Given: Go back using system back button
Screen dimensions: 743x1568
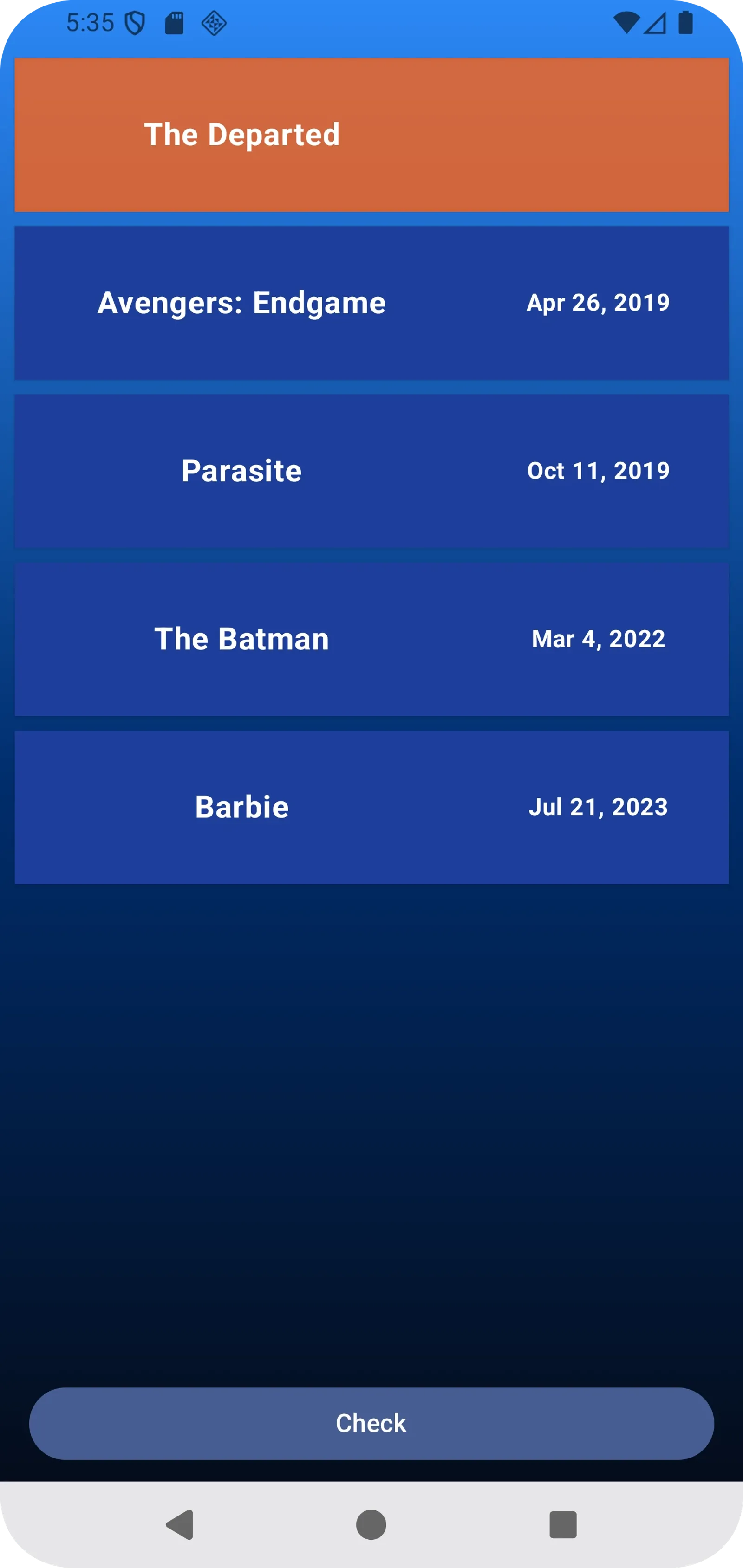Looking at the screenshot, I should (180, 1525).
